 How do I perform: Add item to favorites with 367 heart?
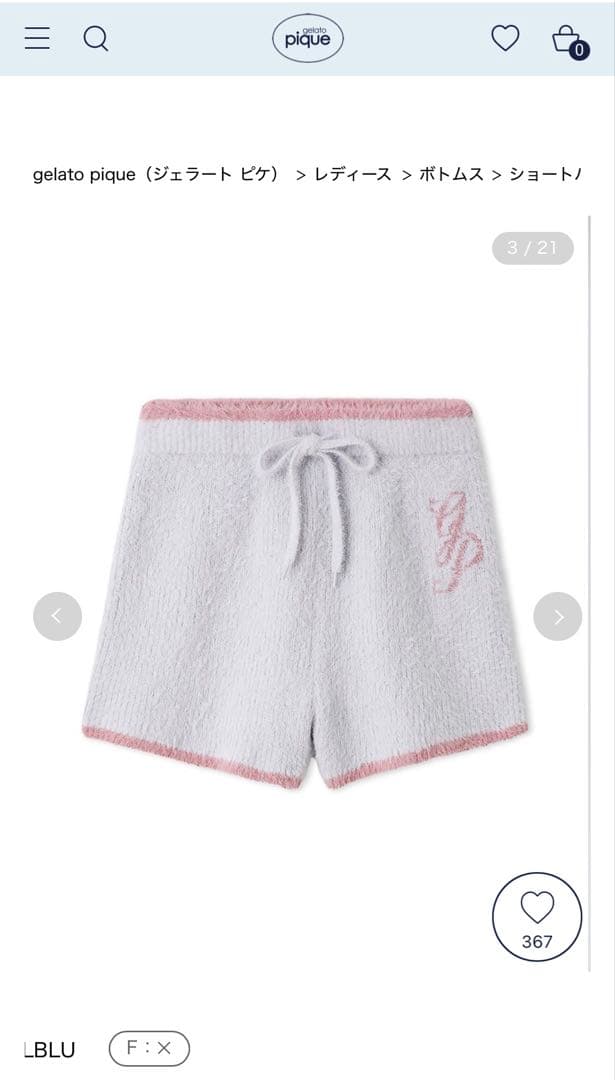[x=537, y=917]
